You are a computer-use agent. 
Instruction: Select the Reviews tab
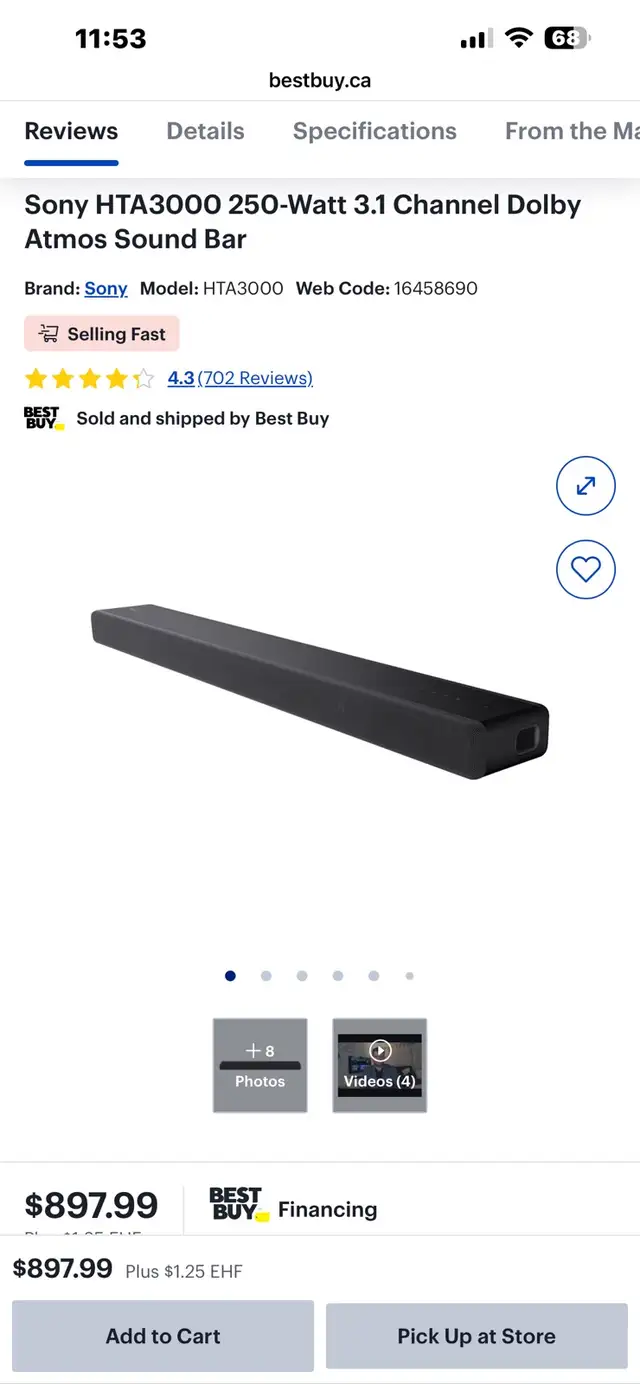[x=71, y=131]
